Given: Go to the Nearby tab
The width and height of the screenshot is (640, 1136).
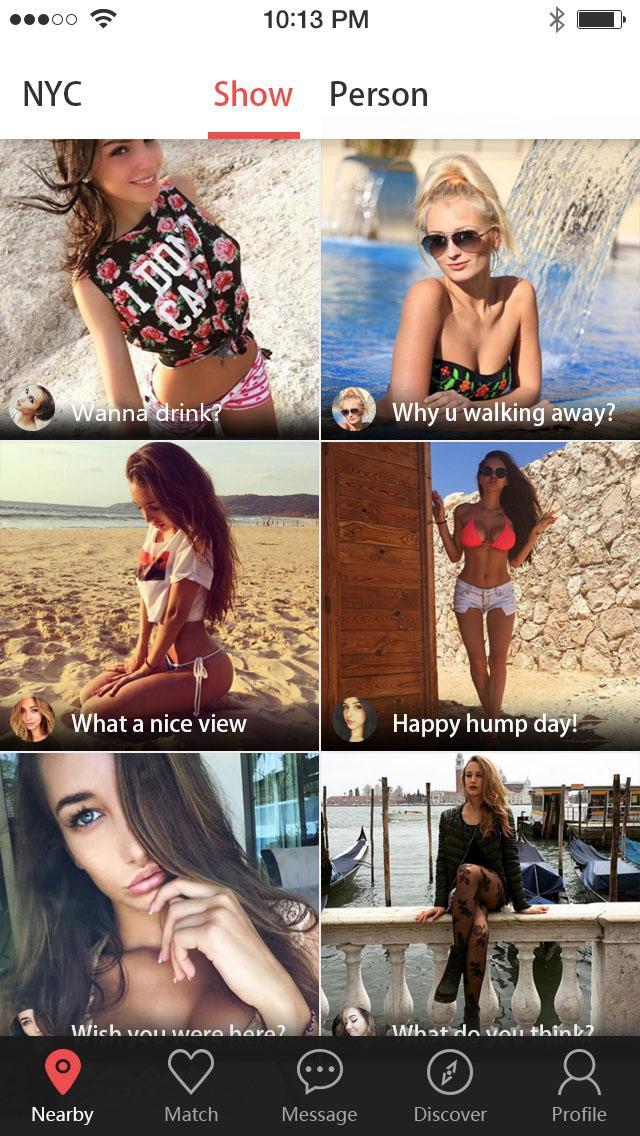Looking at the screenshot, I should click(x=62, y=1086).
